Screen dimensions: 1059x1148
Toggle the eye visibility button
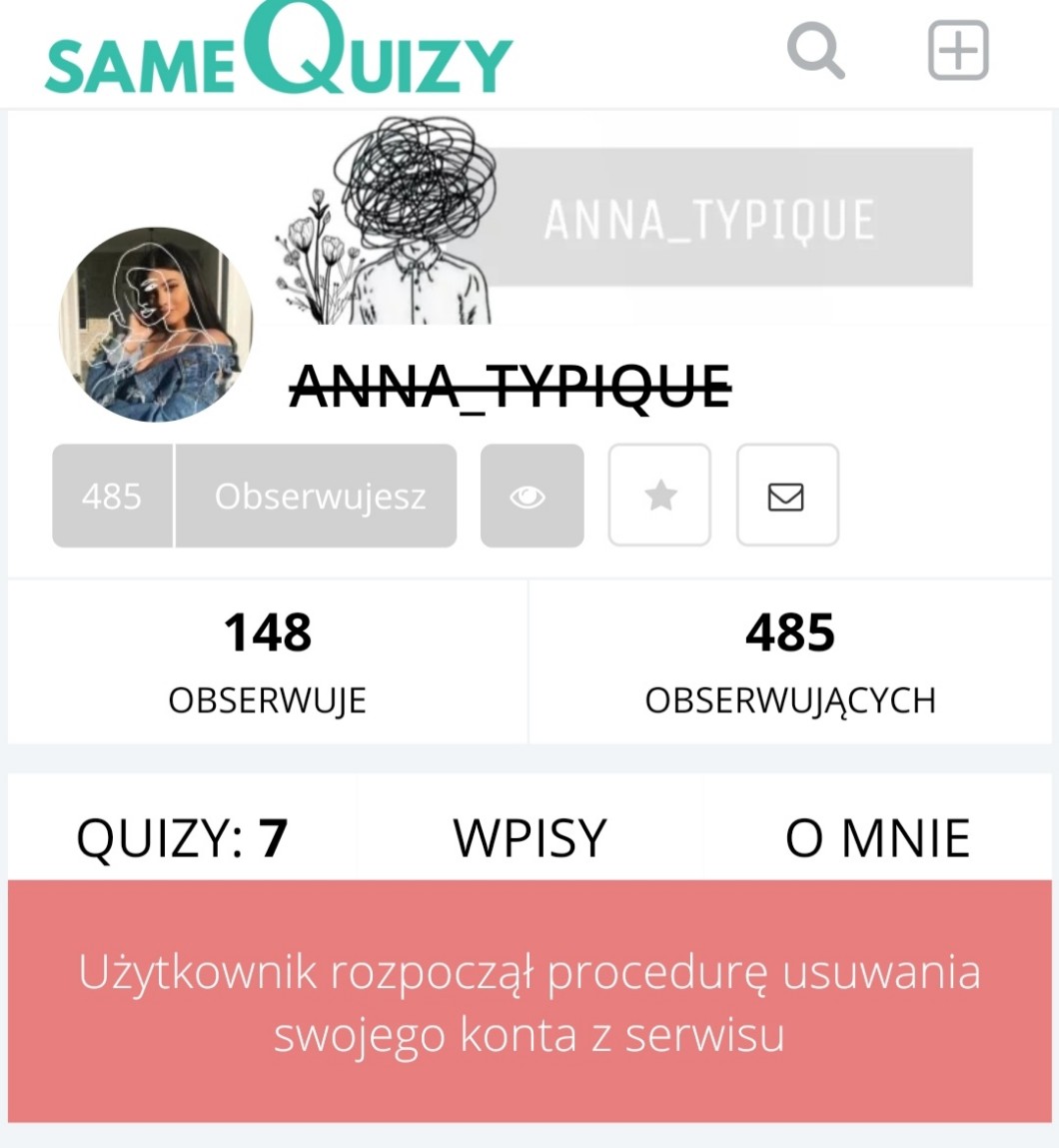531,497
